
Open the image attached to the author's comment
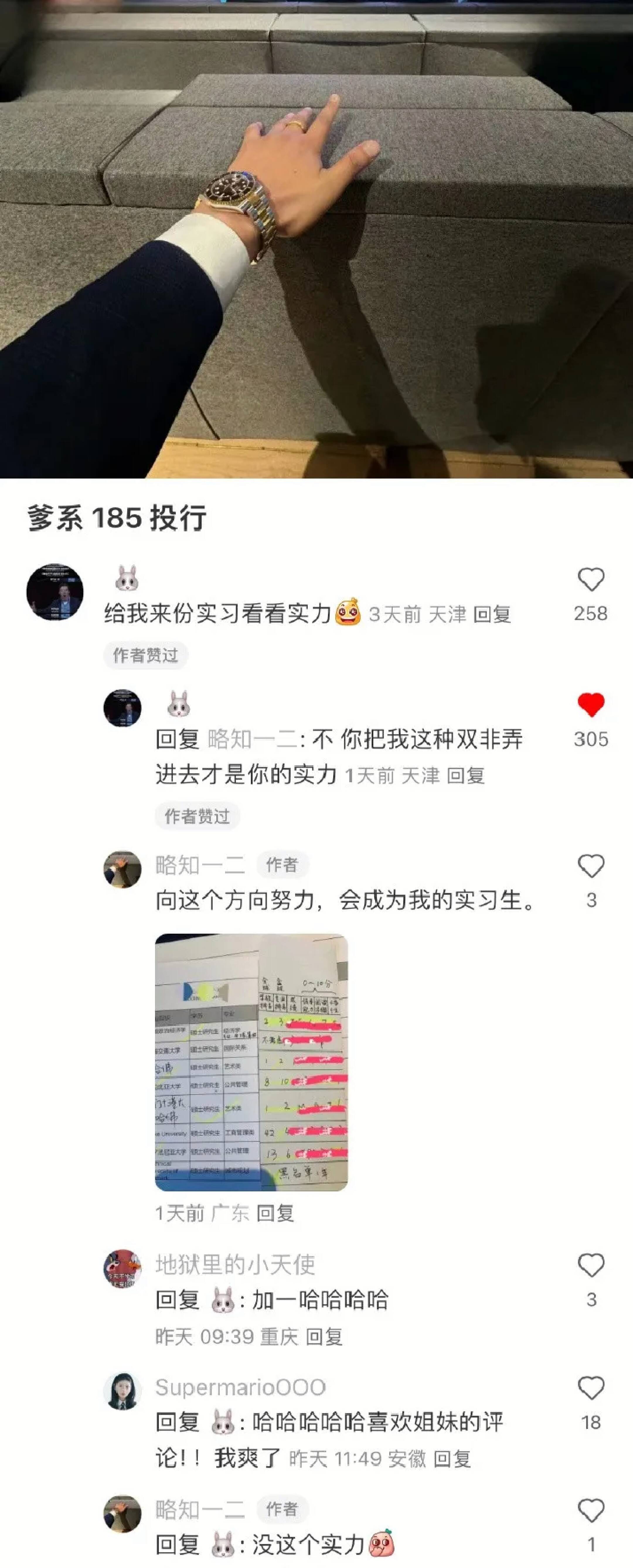pyautogui.click(x=251, y=1062)
